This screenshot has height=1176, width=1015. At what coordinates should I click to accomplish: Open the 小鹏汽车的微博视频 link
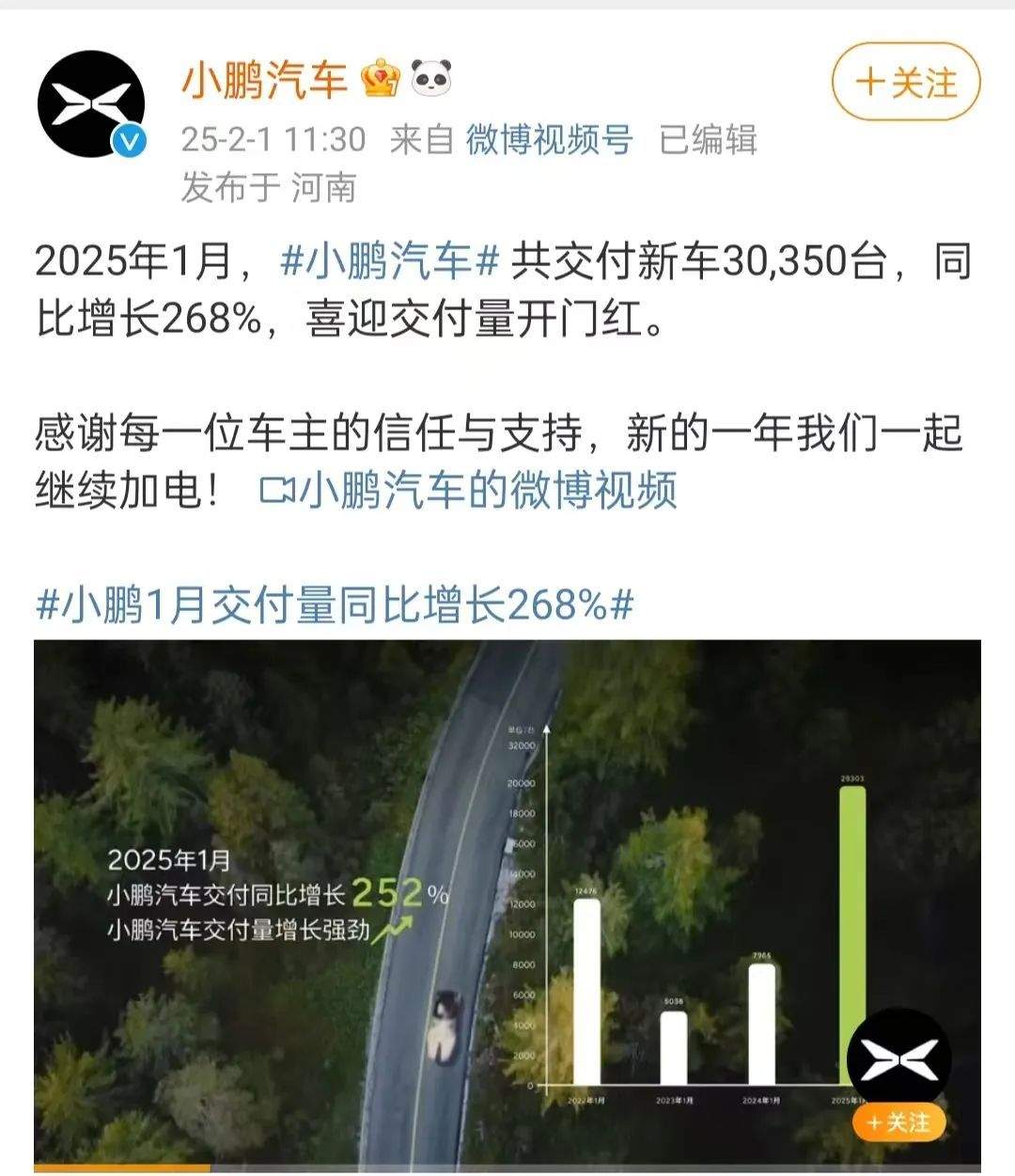click(468, 490)
